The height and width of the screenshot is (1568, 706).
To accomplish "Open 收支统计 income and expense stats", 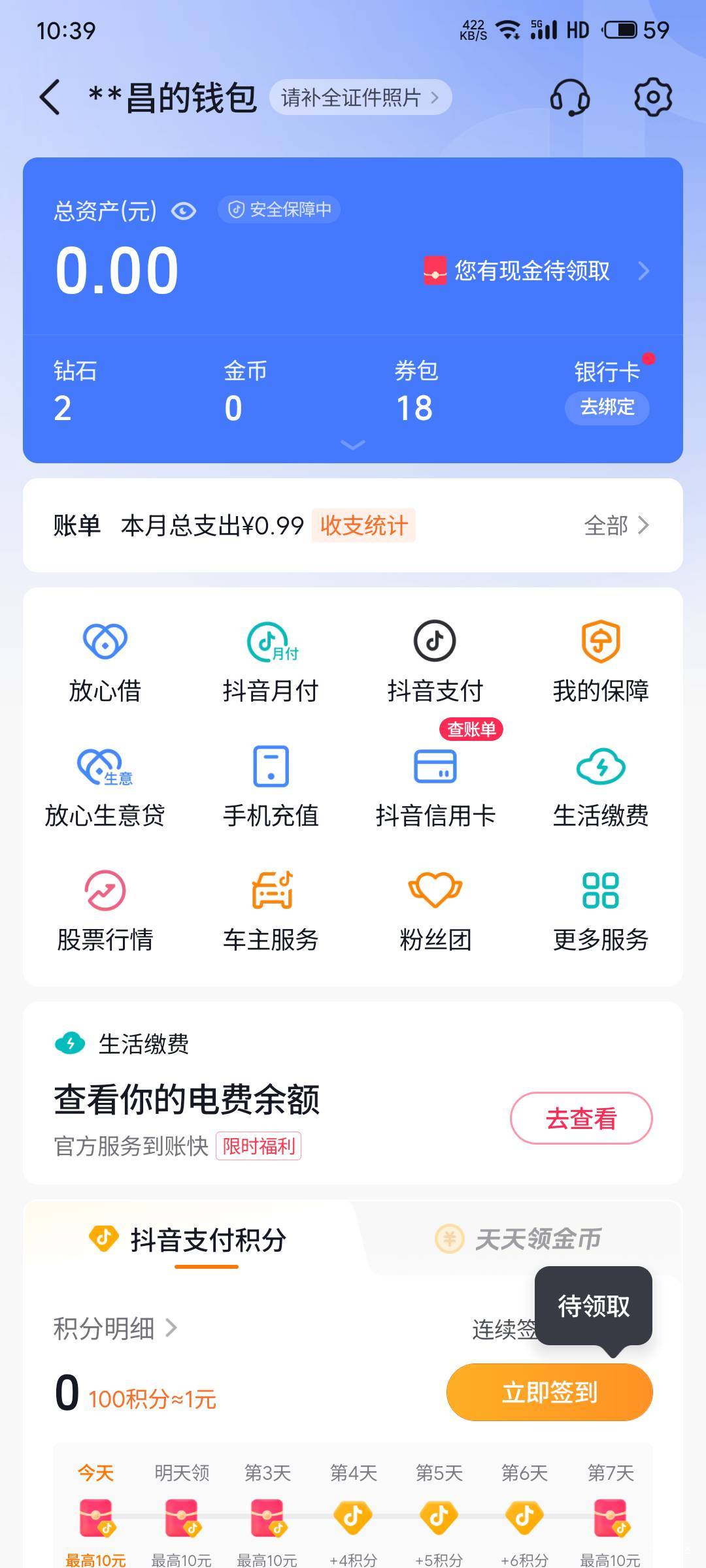I will point(363,526).
